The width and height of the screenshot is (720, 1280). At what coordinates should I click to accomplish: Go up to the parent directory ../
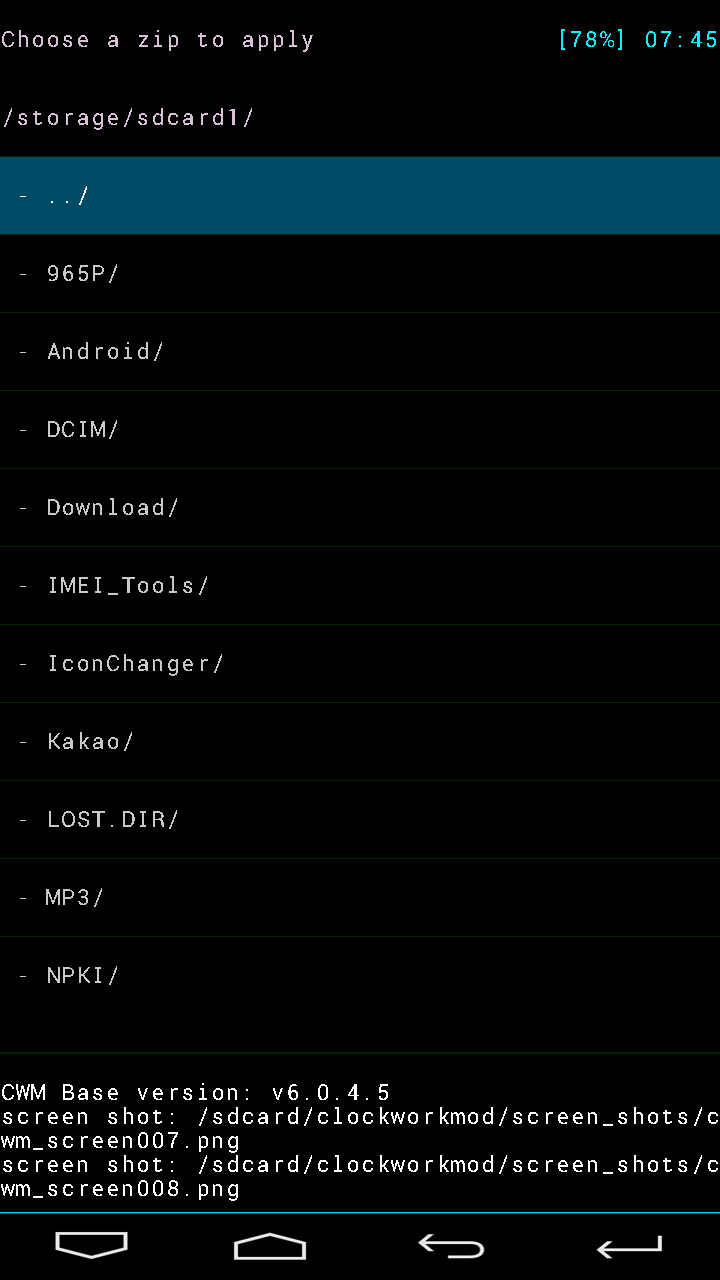click(x=360, y=196)
